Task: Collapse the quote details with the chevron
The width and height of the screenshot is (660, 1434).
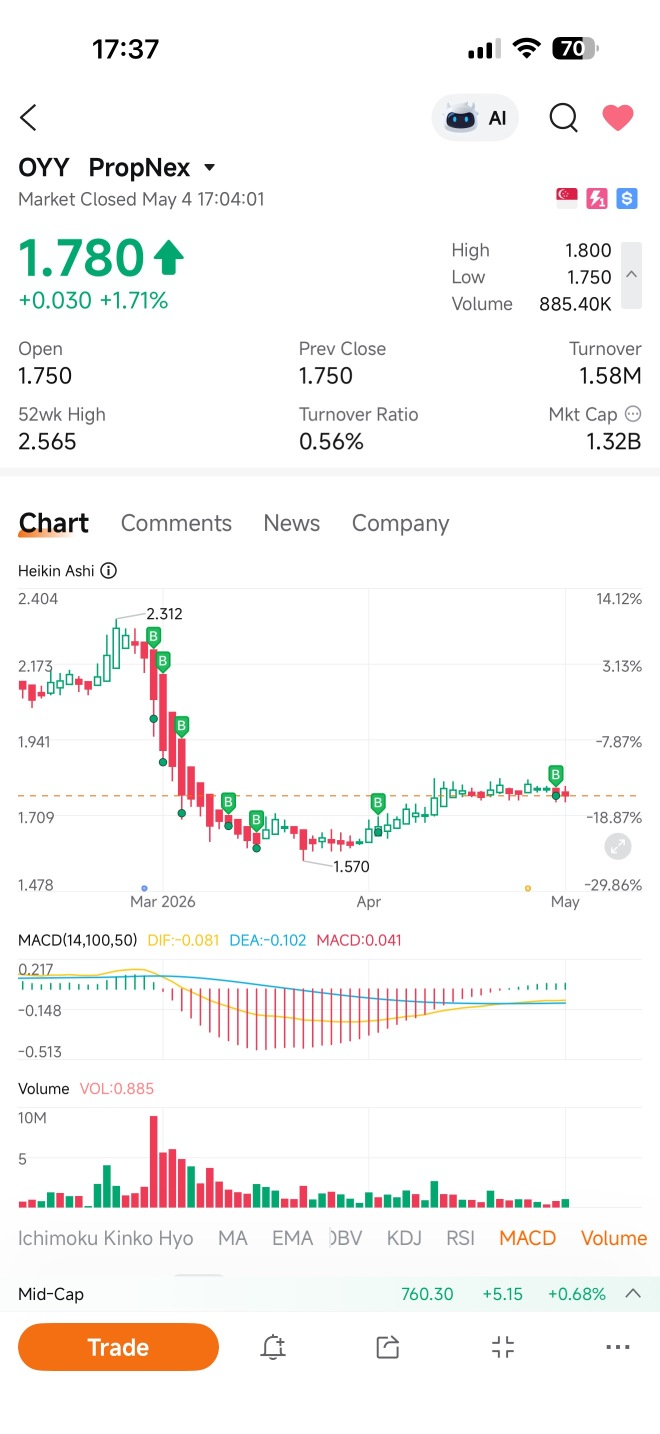Action: click(631, 275)
